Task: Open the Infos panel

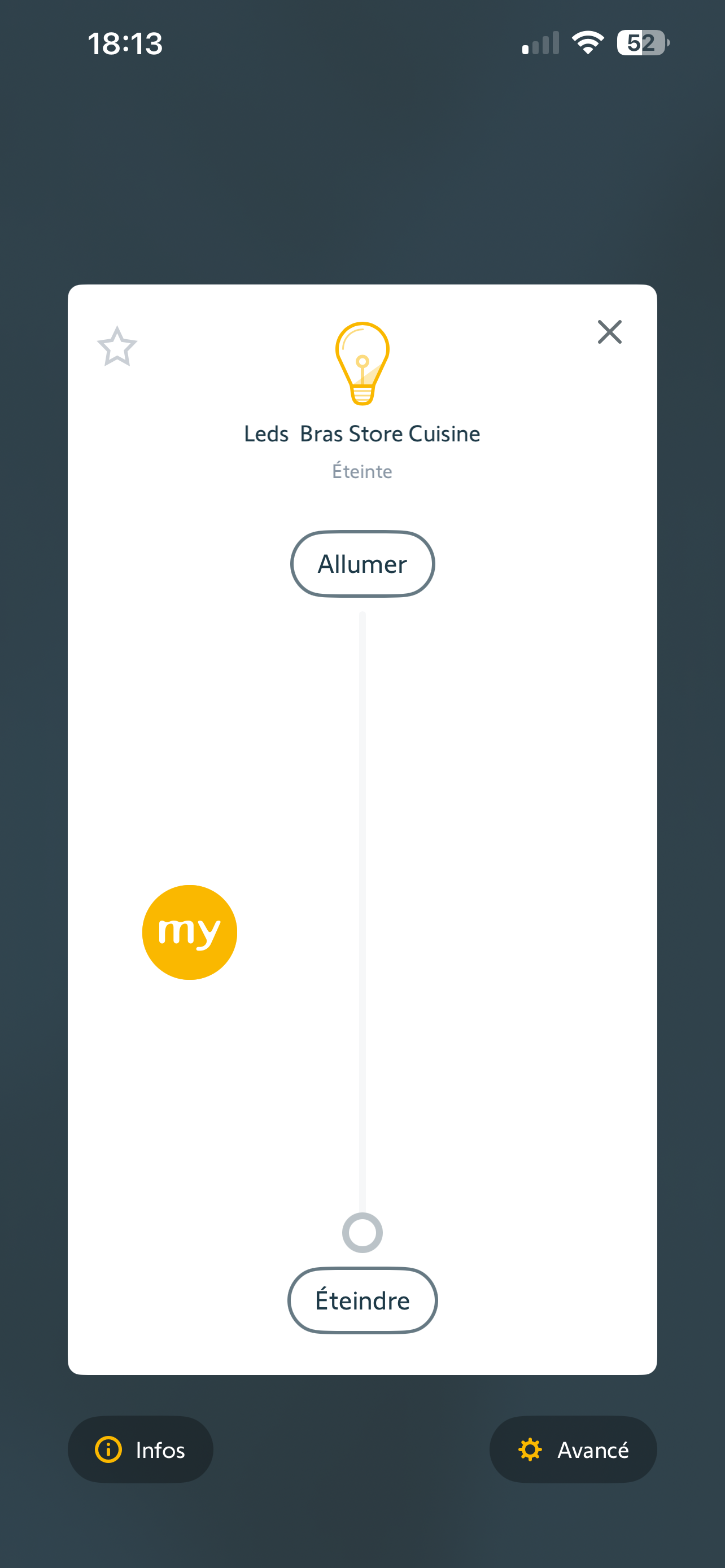Action: 141,1449
